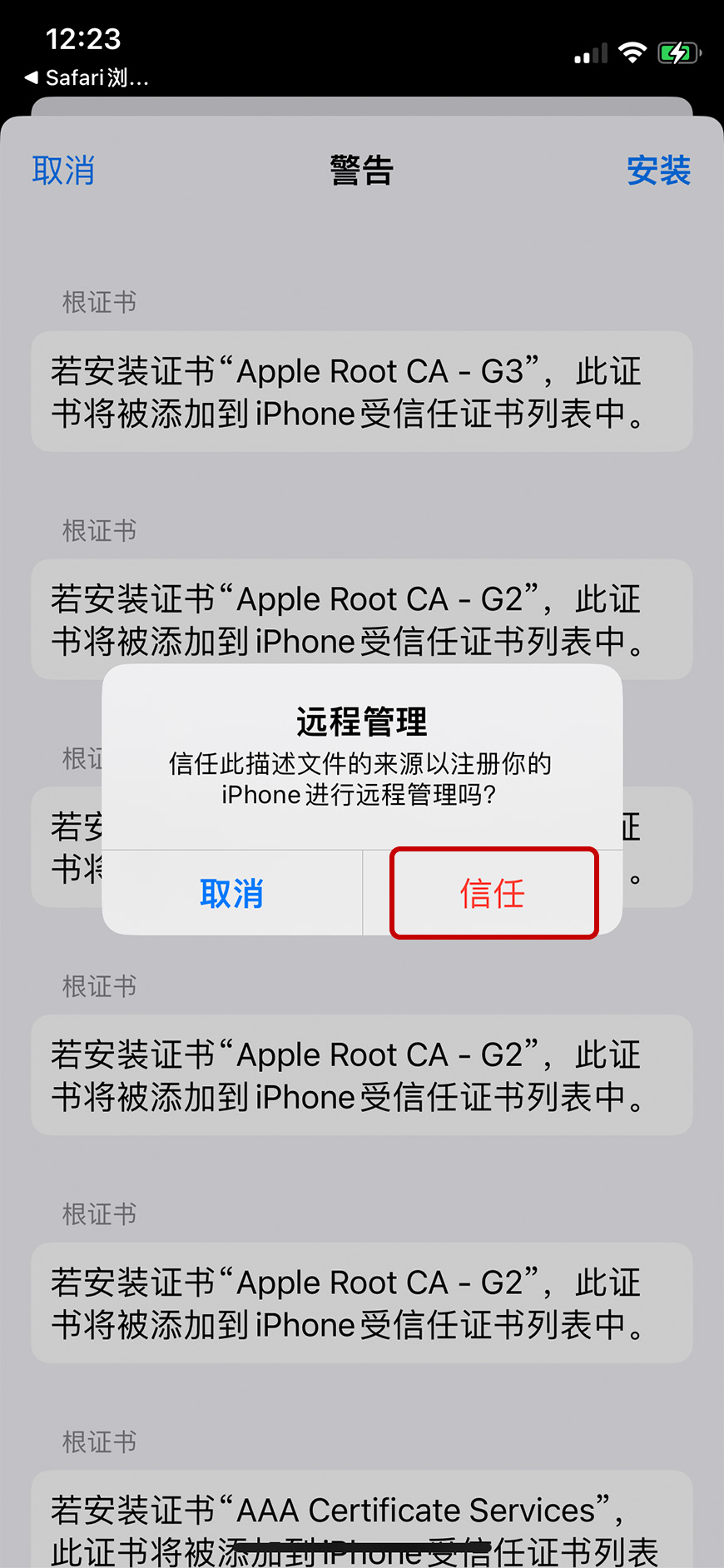Tap 信任 in the 远程管理 dialog

[493, 894]
